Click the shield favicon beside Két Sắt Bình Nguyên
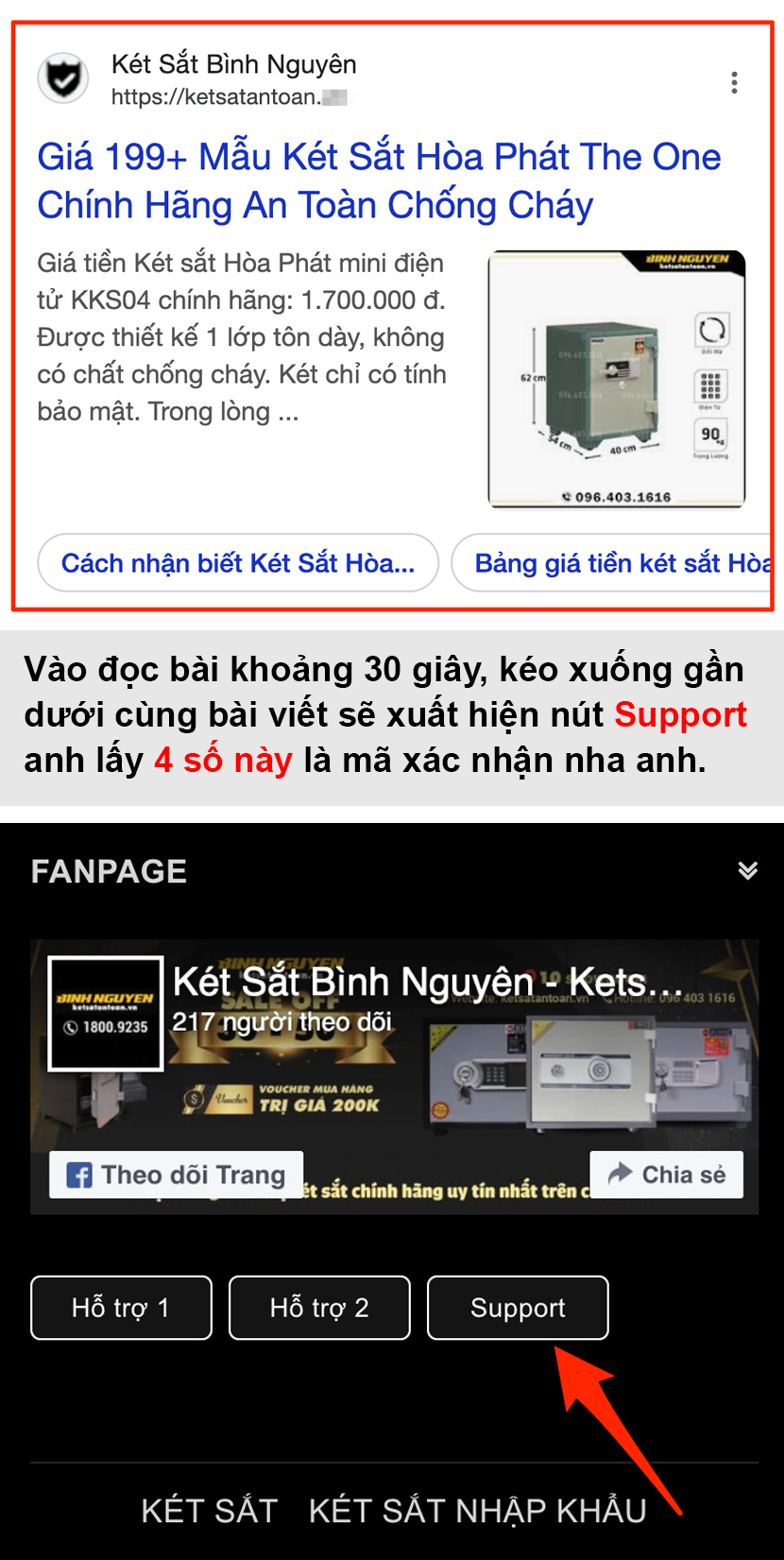 click(66, 77)
